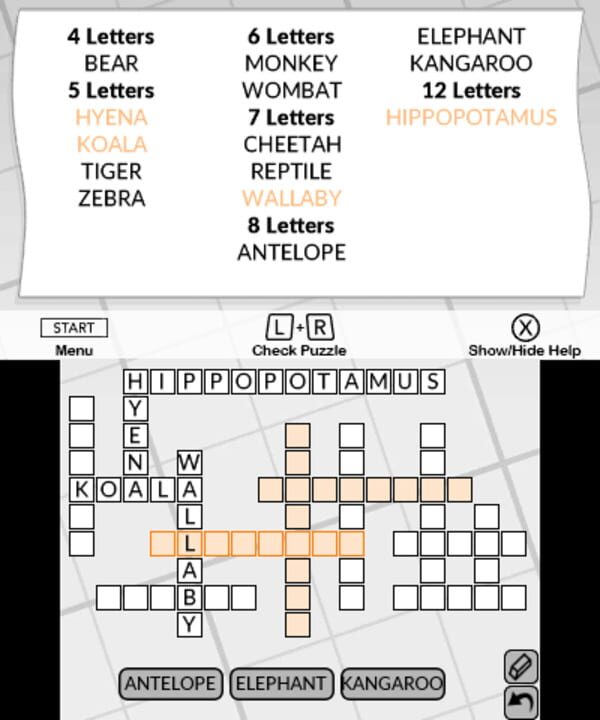Select the ELEPHANT word button
This screenshot has width=600, height=720.
pyautogui.click(x=281, y=684)
